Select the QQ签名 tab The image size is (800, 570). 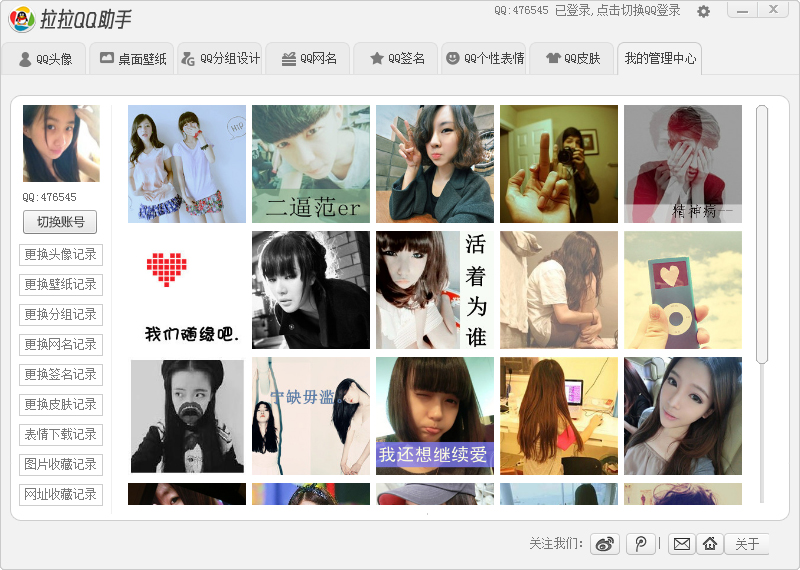click(396, 59)
